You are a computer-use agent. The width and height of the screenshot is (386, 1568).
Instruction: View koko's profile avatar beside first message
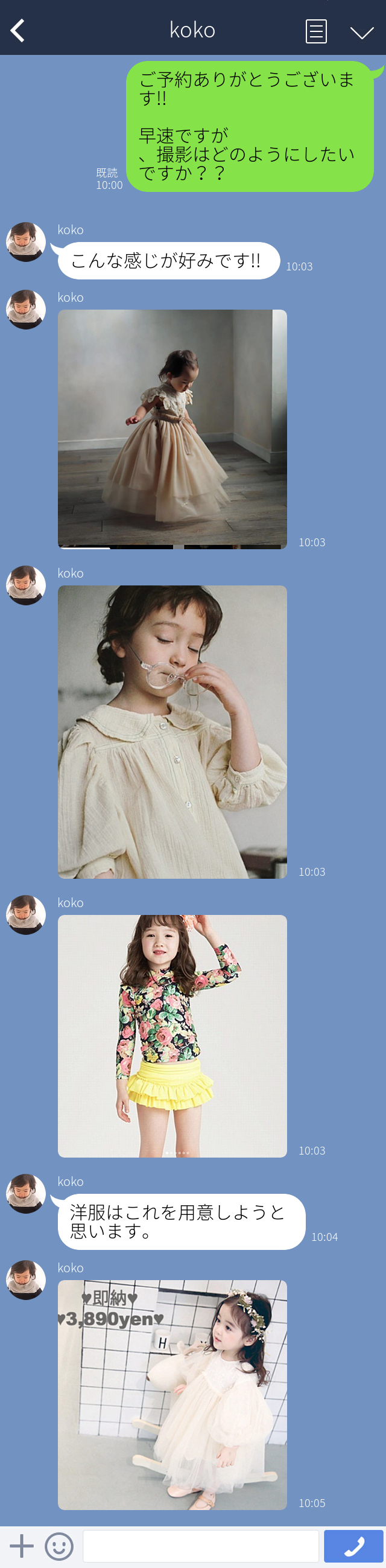click(x=25, y=241)
